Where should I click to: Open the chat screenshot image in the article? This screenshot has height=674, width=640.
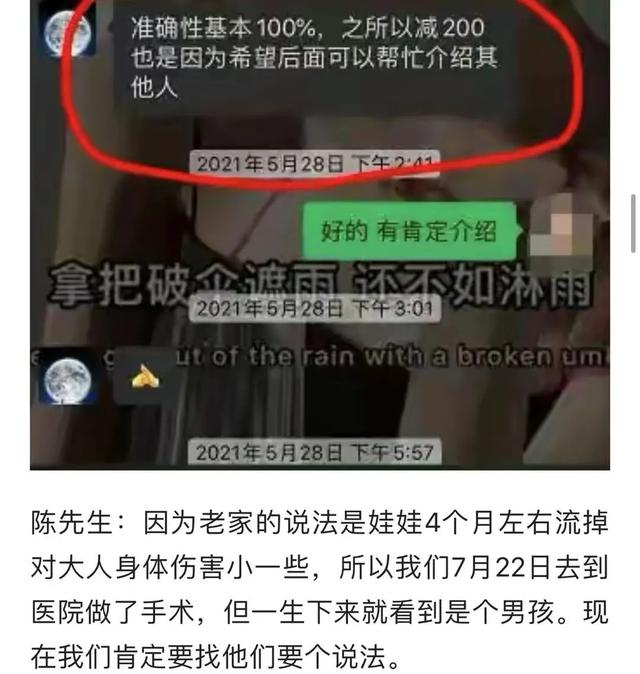[320, 235]
